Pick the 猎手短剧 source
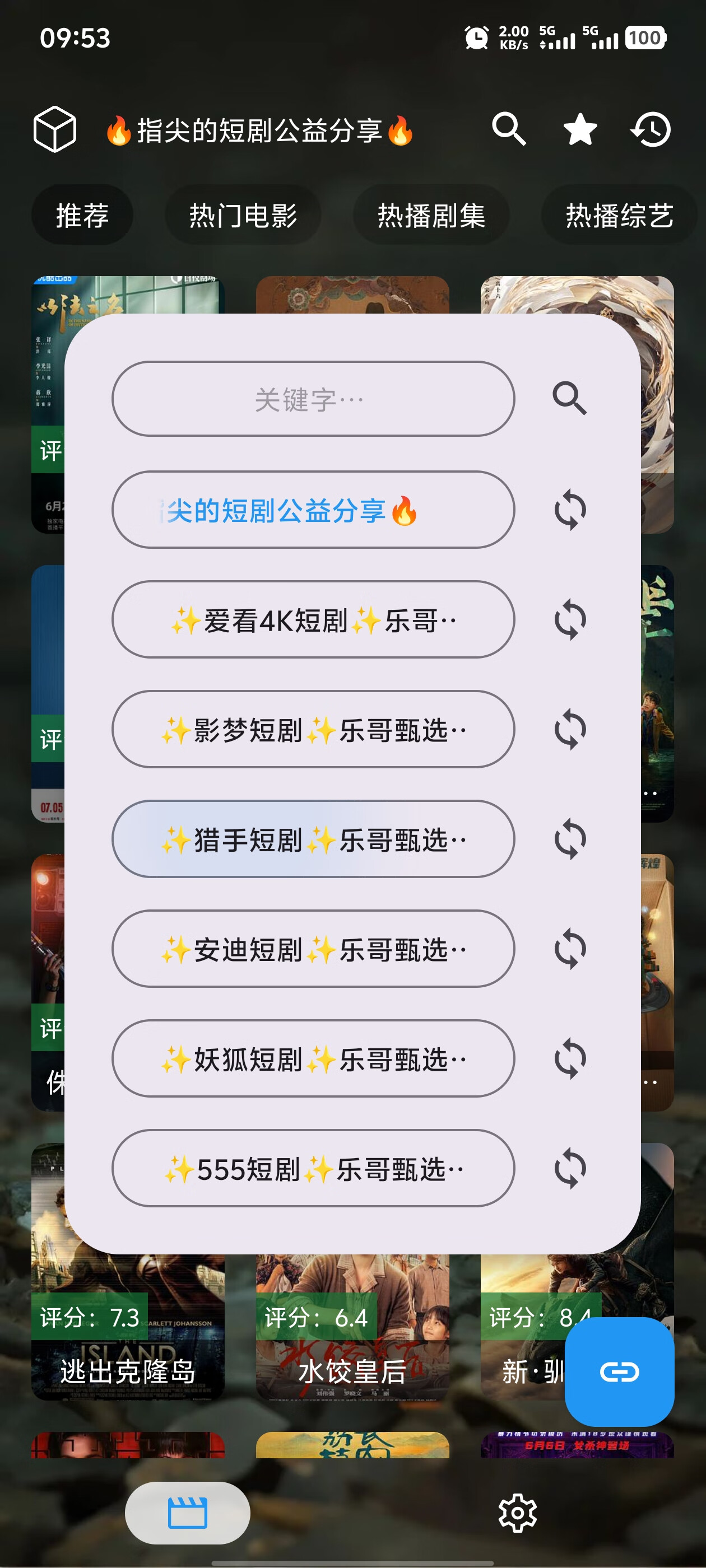 tap(313, 839)
